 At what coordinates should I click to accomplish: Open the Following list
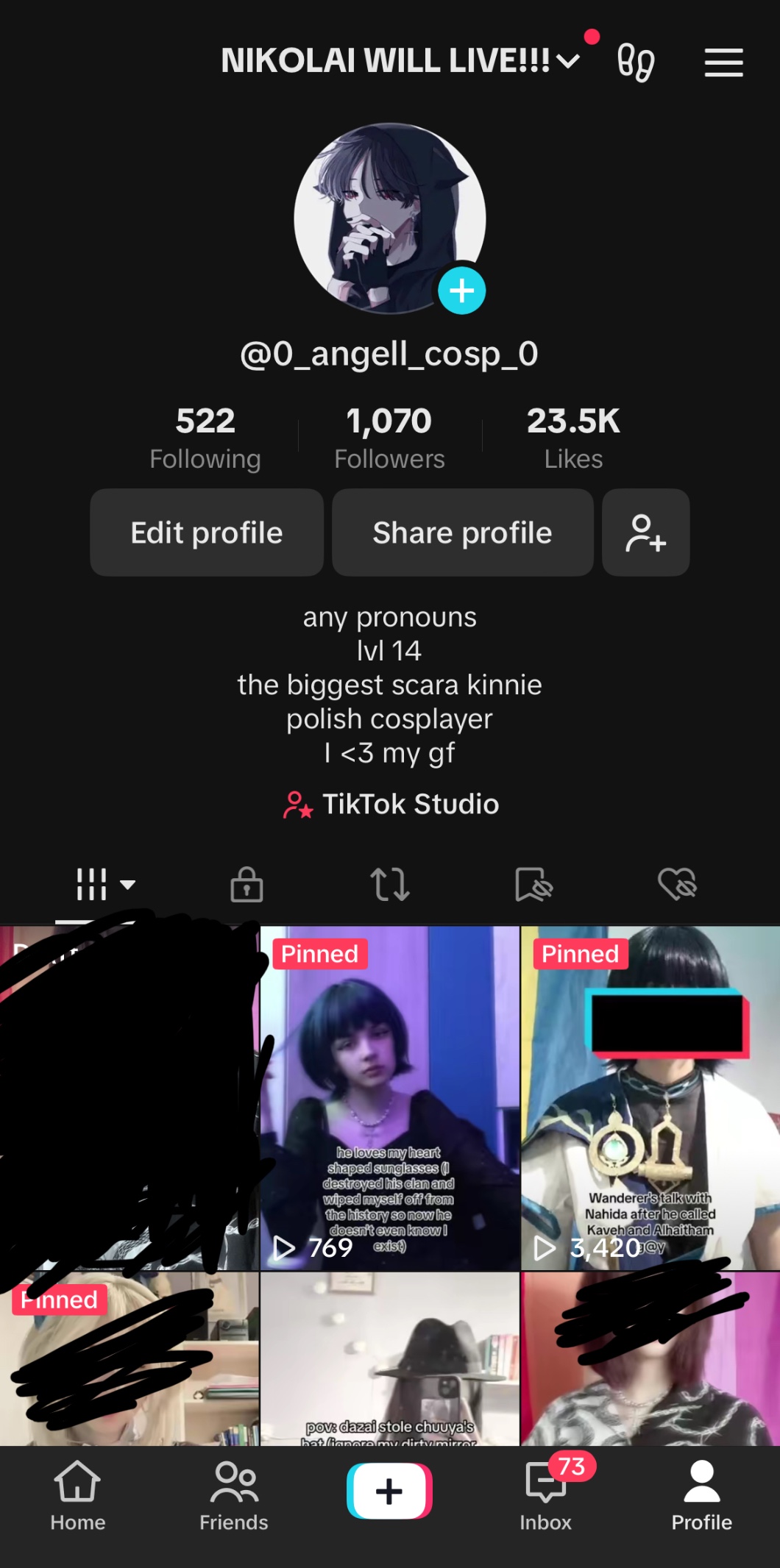205,438
